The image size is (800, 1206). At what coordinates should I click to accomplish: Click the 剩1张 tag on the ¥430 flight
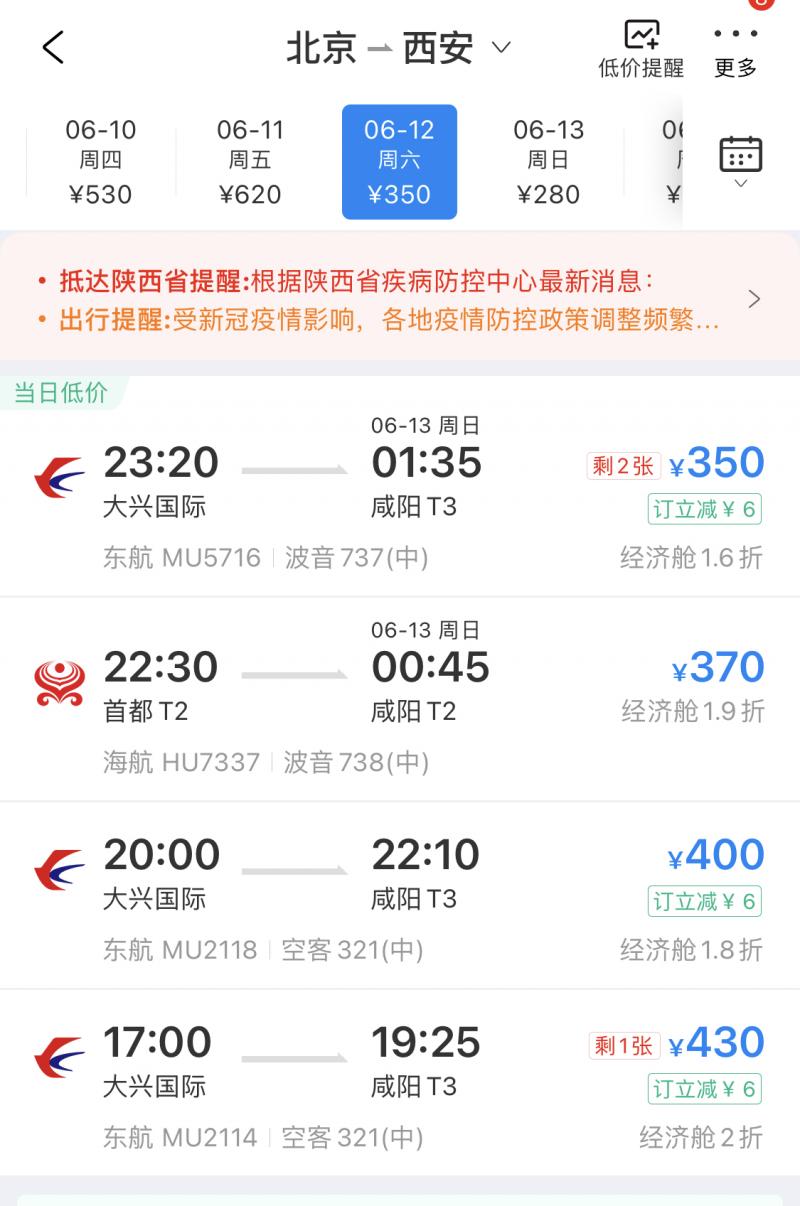pyautogui.click(x=623, y=1043)
